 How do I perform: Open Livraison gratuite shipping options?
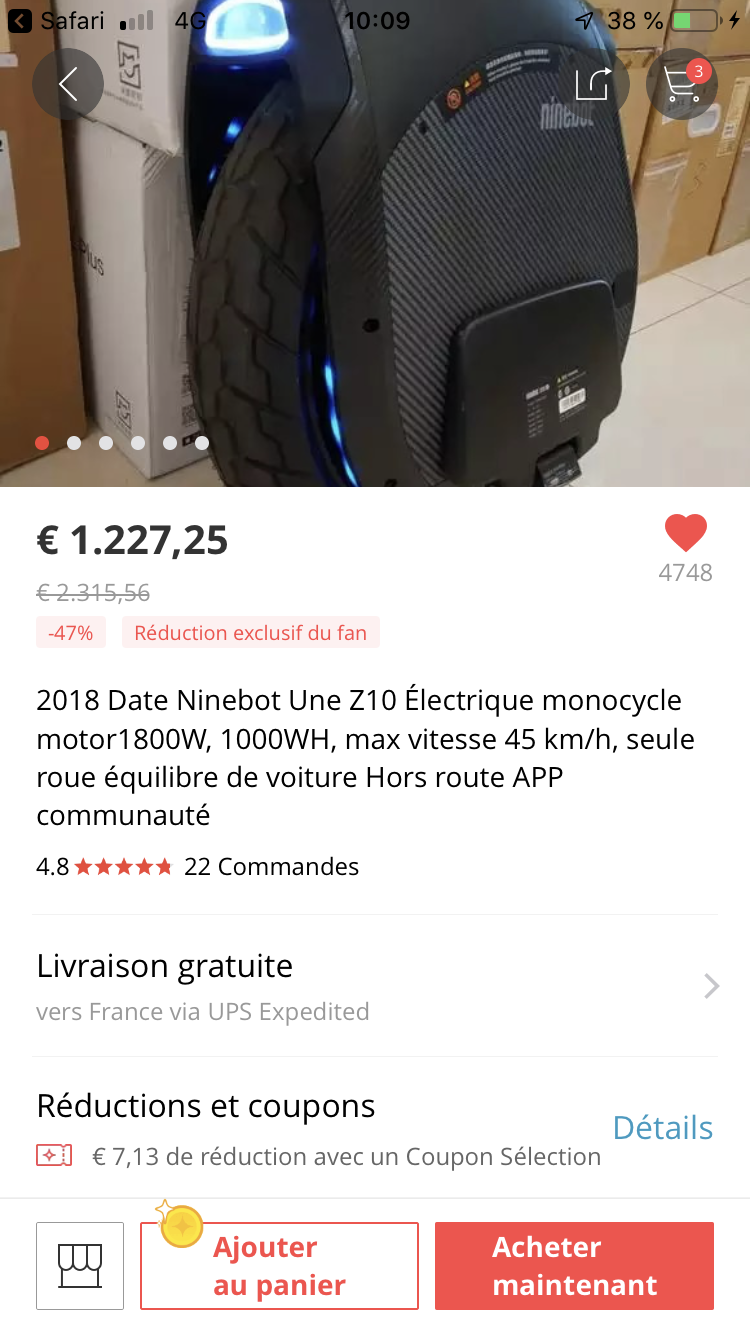click(375, 986)
